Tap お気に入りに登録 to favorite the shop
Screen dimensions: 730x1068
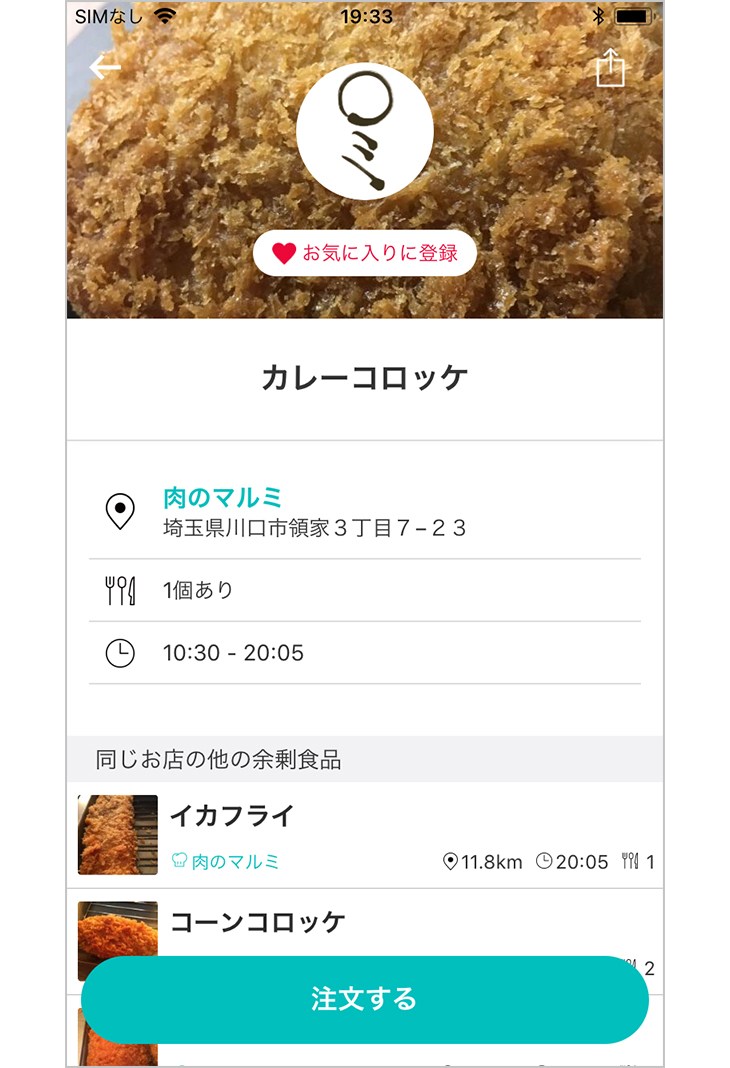365,253
